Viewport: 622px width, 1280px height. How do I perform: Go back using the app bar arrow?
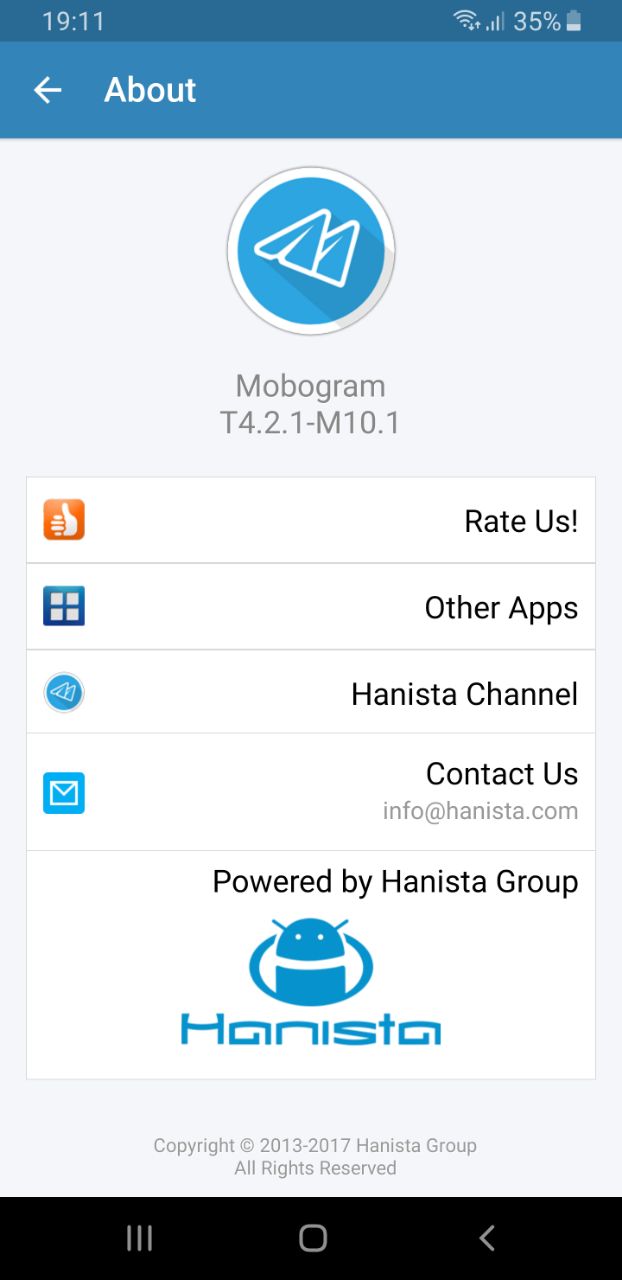coord(47,90)
